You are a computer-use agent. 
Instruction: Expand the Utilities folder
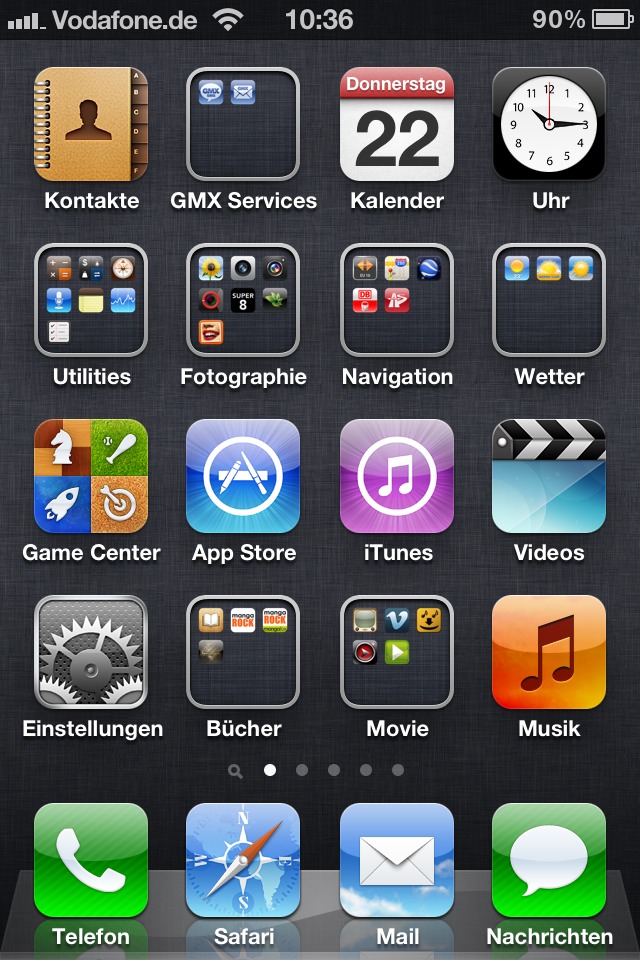[91, 300]
